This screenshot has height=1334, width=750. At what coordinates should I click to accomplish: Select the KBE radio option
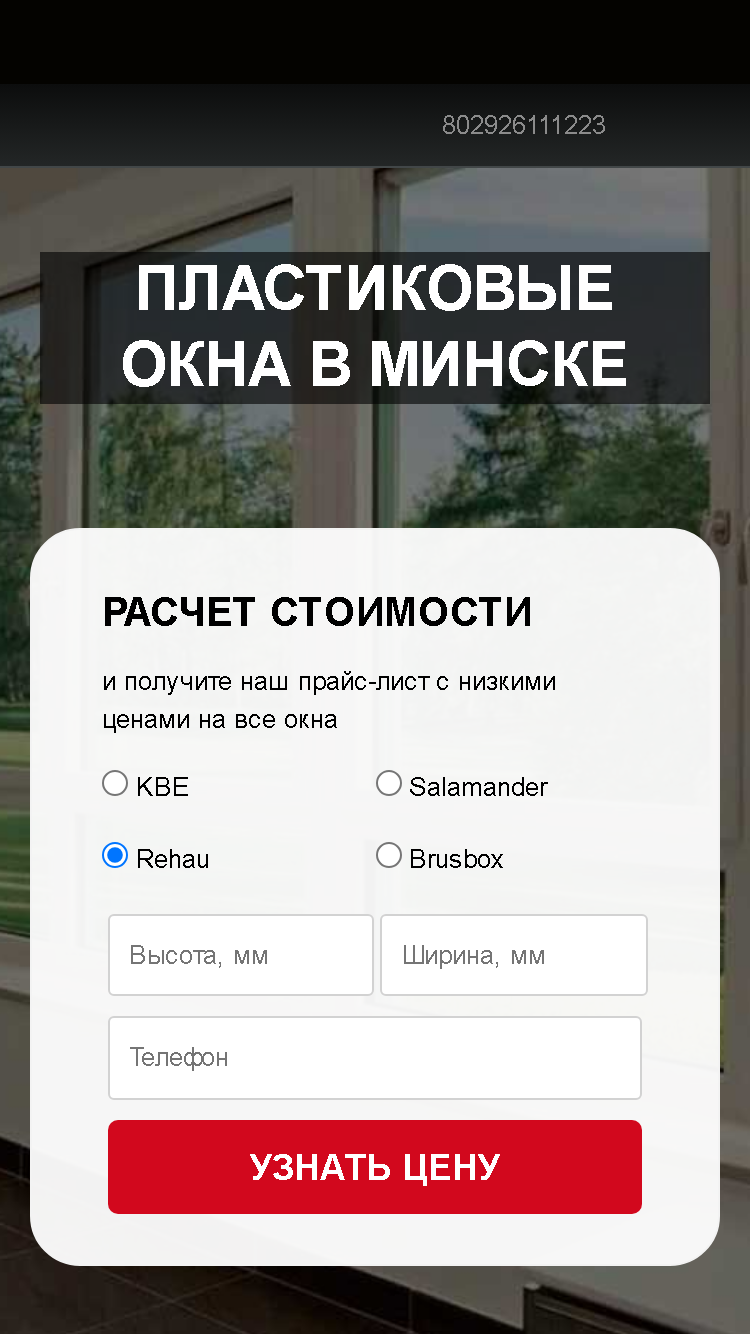(115, 783)
